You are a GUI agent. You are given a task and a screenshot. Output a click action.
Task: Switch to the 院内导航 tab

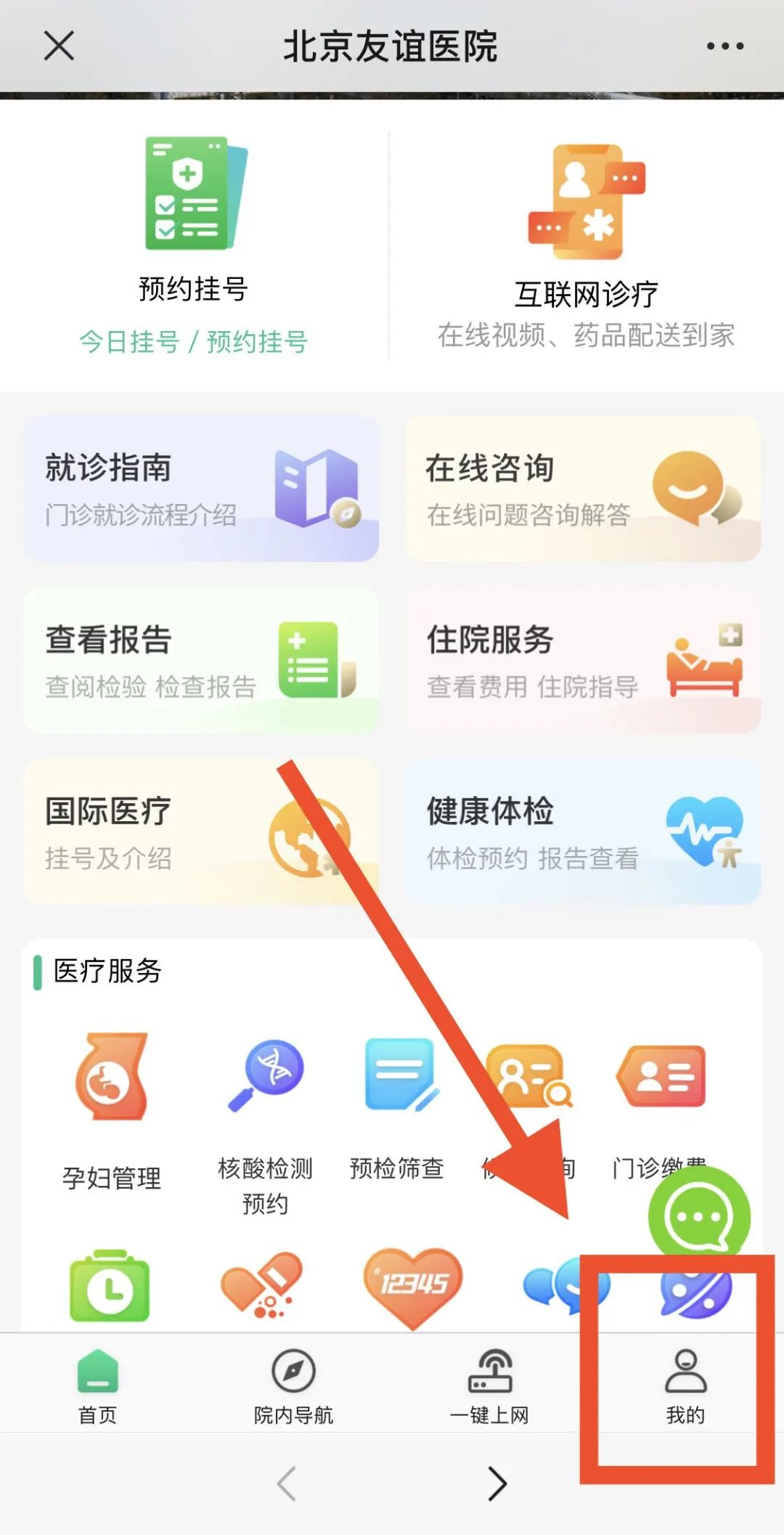(x=293, y=1387)
